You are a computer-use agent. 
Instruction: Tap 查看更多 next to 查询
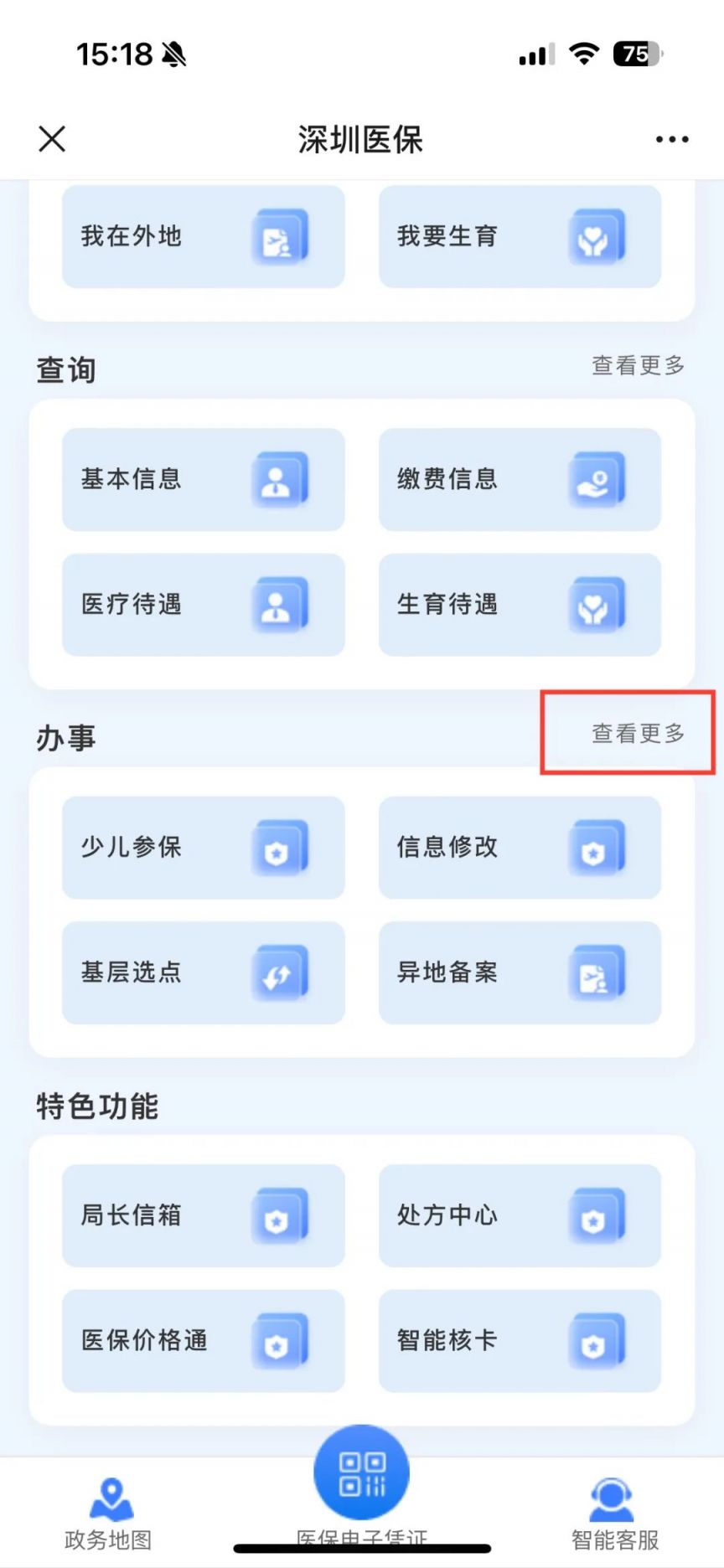click(638, 365)
